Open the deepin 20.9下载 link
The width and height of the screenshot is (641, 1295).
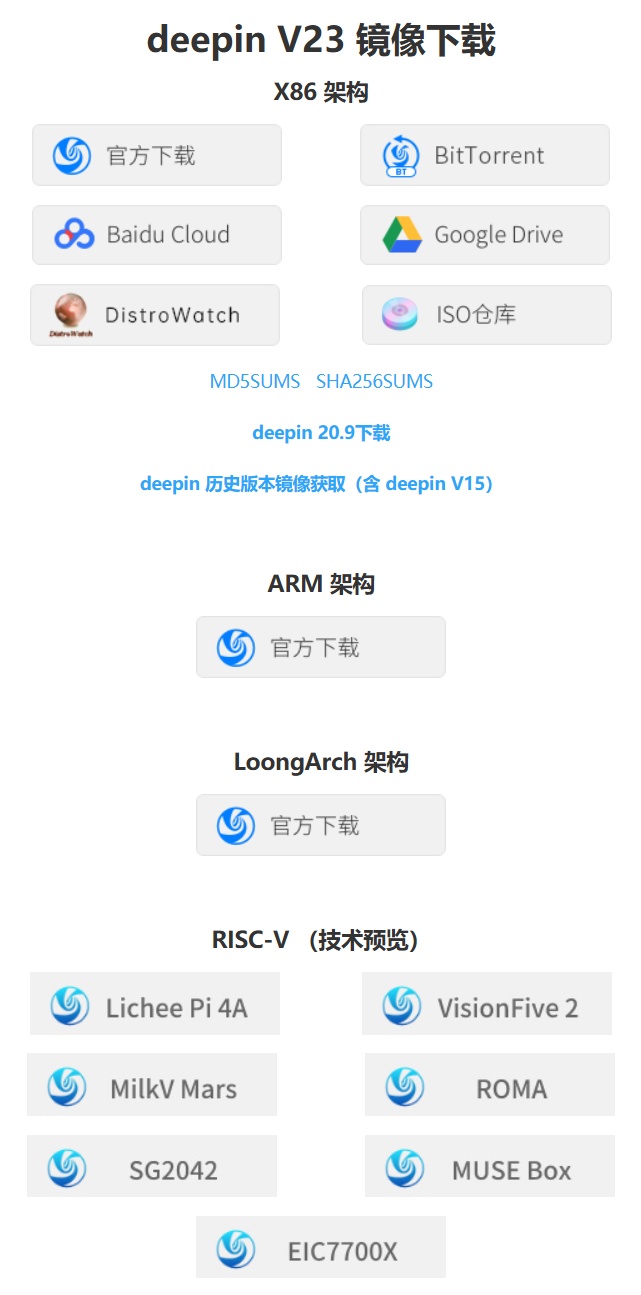click(x=321, y=433)
